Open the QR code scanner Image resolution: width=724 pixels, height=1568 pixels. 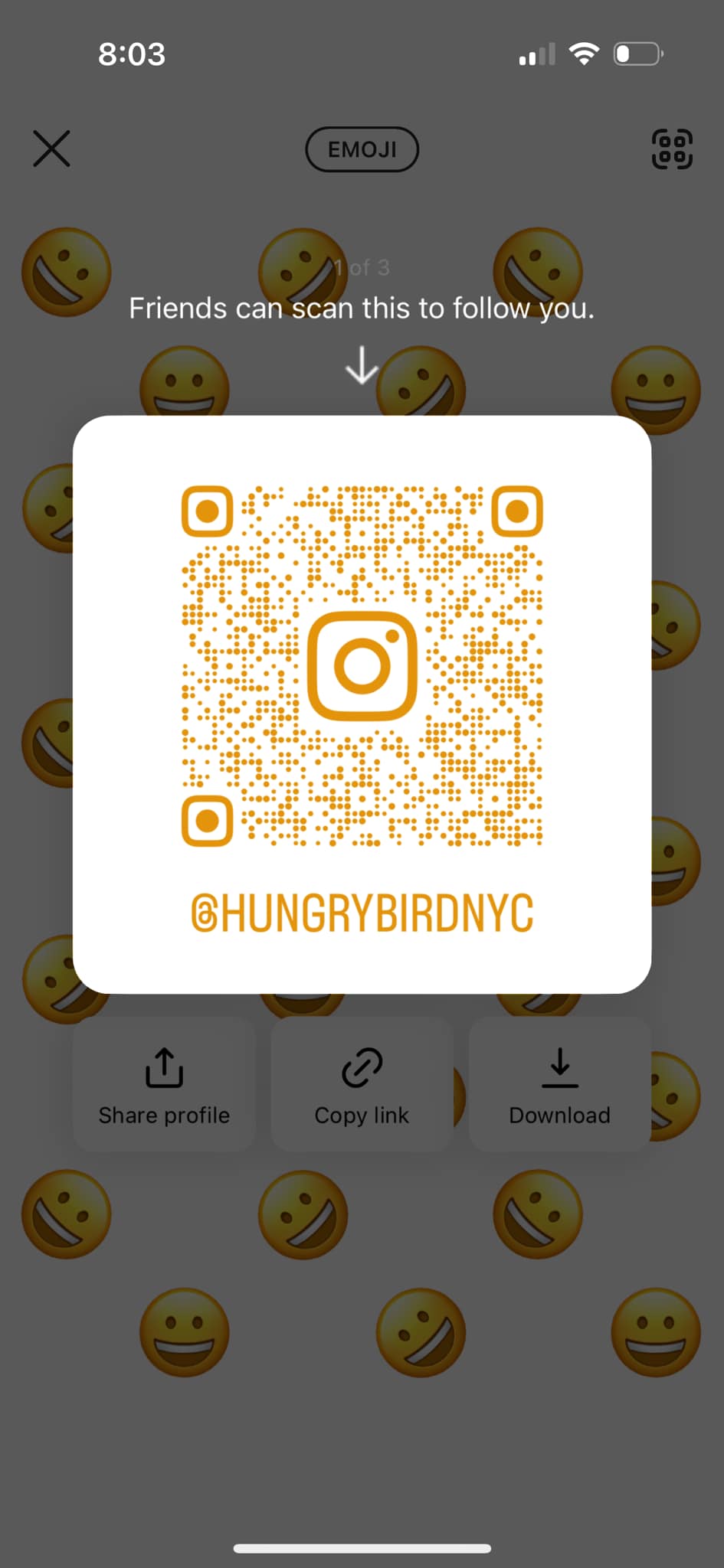click(x=671, y=149)
